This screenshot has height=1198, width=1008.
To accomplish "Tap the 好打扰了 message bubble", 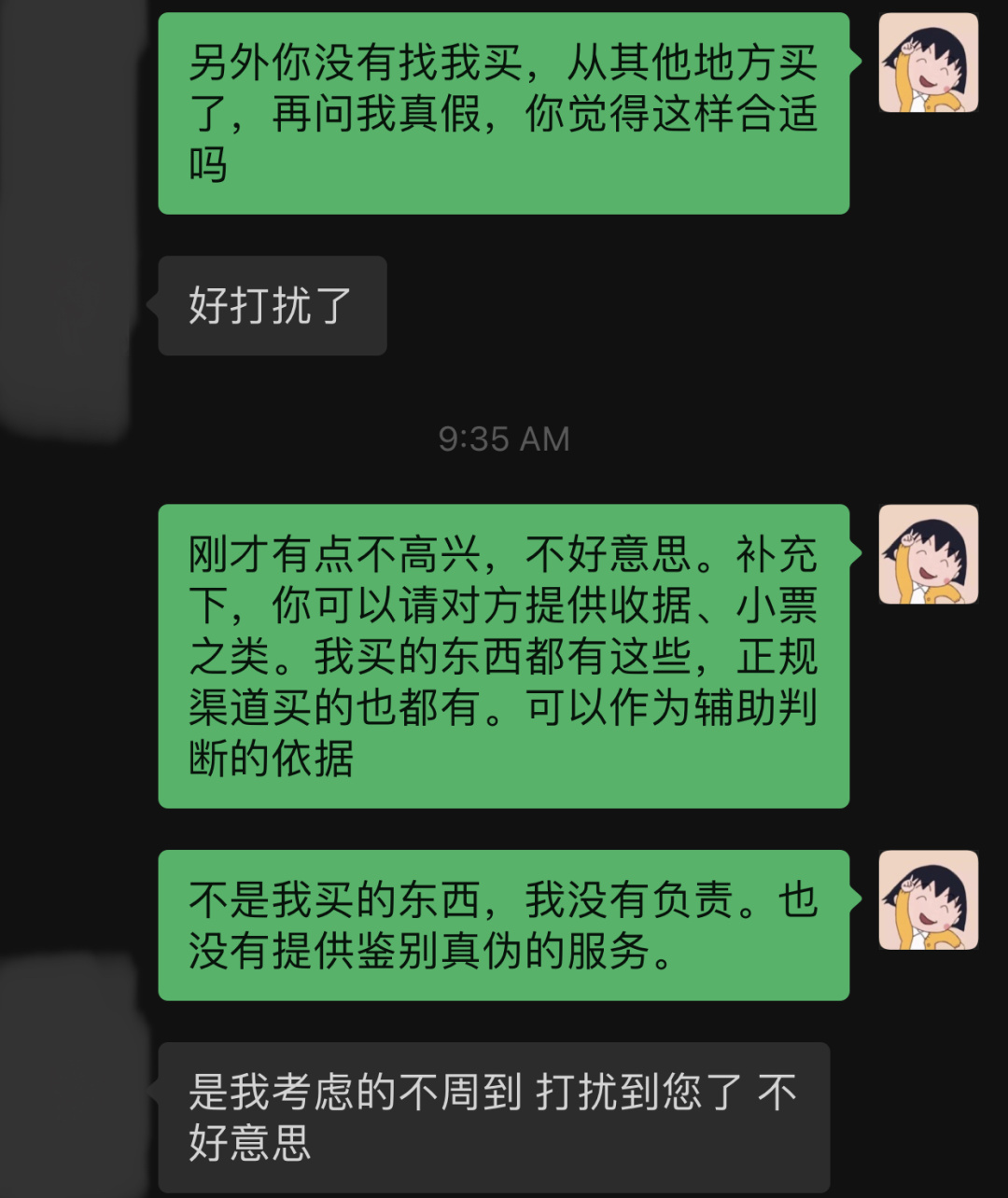I will (x=273, y=305).
